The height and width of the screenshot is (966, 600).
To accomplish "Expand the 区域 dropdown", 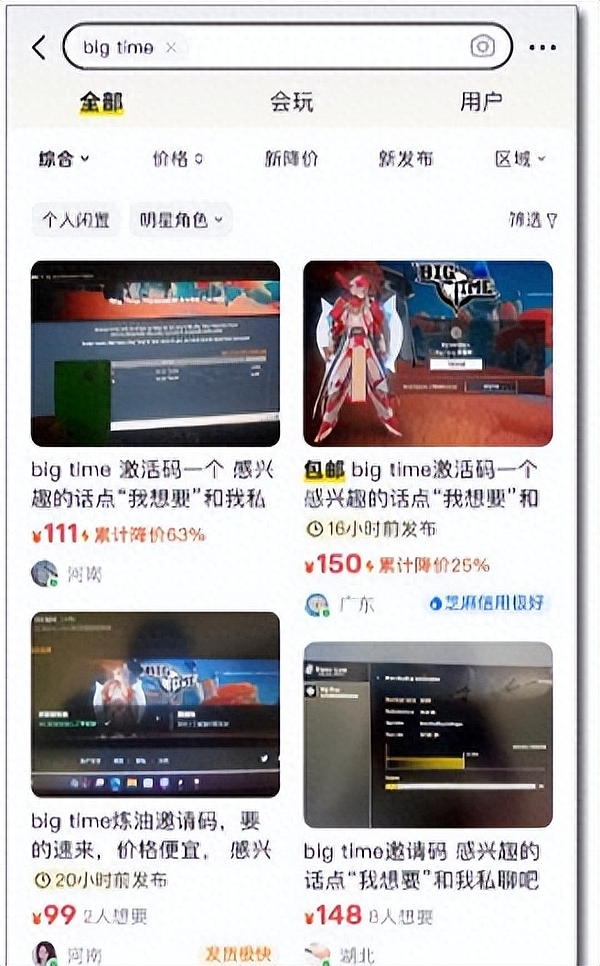I will pyautogui.click(x=520, y=158).
